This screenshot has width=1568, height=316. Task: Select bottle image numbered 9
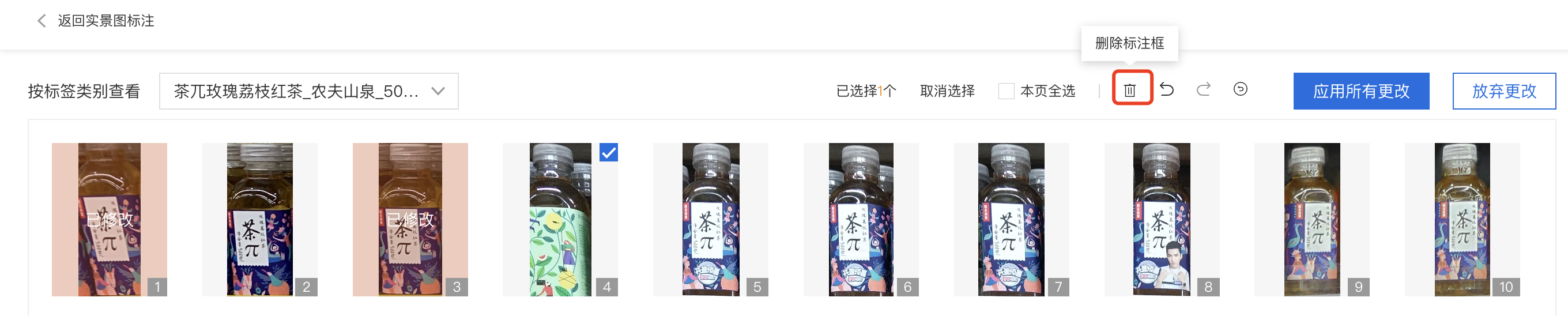[x=1311, y=219]
